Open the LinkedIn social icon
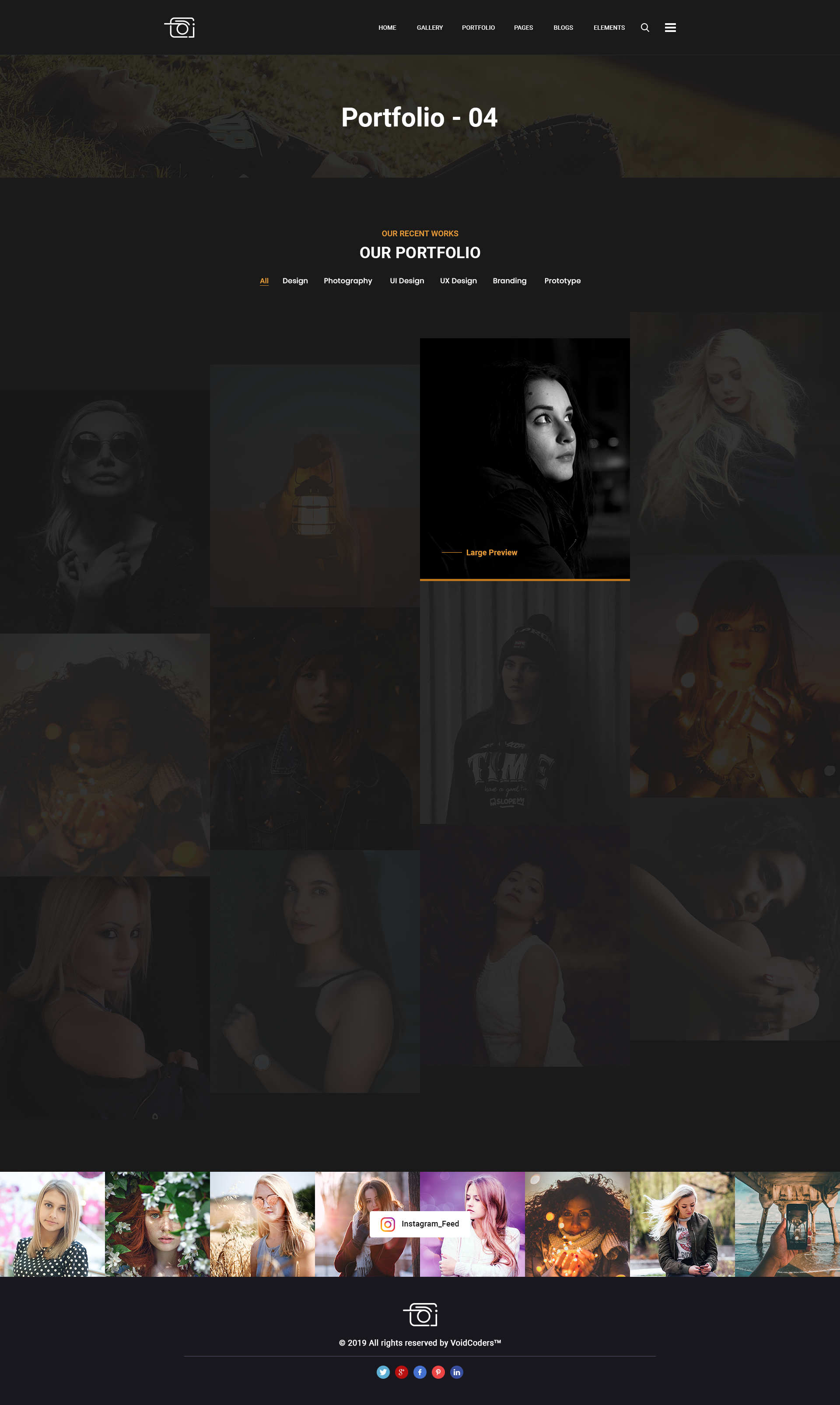The height and width of the screenshot is (1405, 840). pyautogui.click(x=457, y=1372)
